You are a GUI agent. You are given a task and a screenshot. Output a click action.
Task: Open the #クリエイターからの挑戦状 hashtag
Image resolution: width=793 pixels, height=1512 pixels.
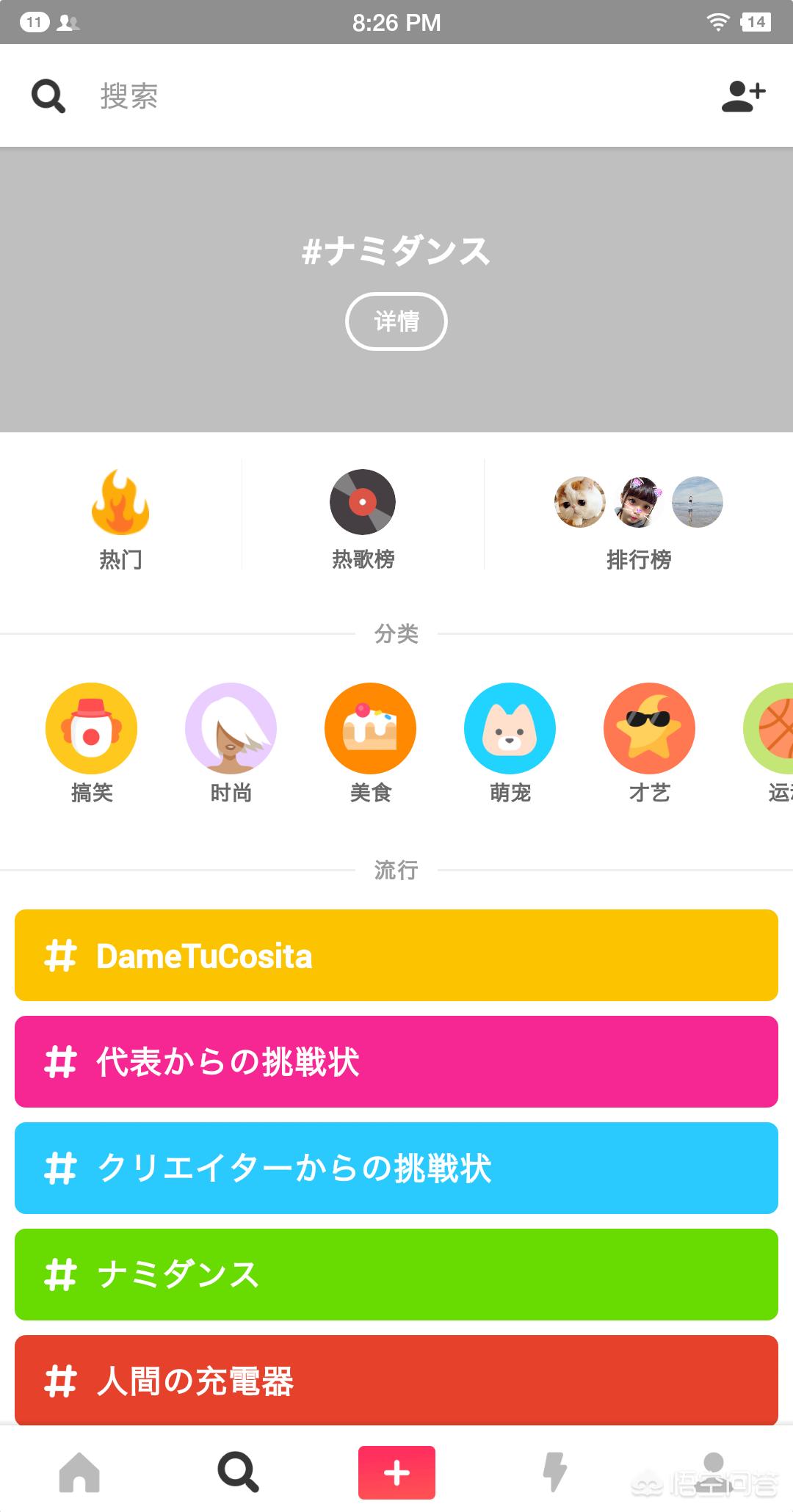(x=396, y=1168)
